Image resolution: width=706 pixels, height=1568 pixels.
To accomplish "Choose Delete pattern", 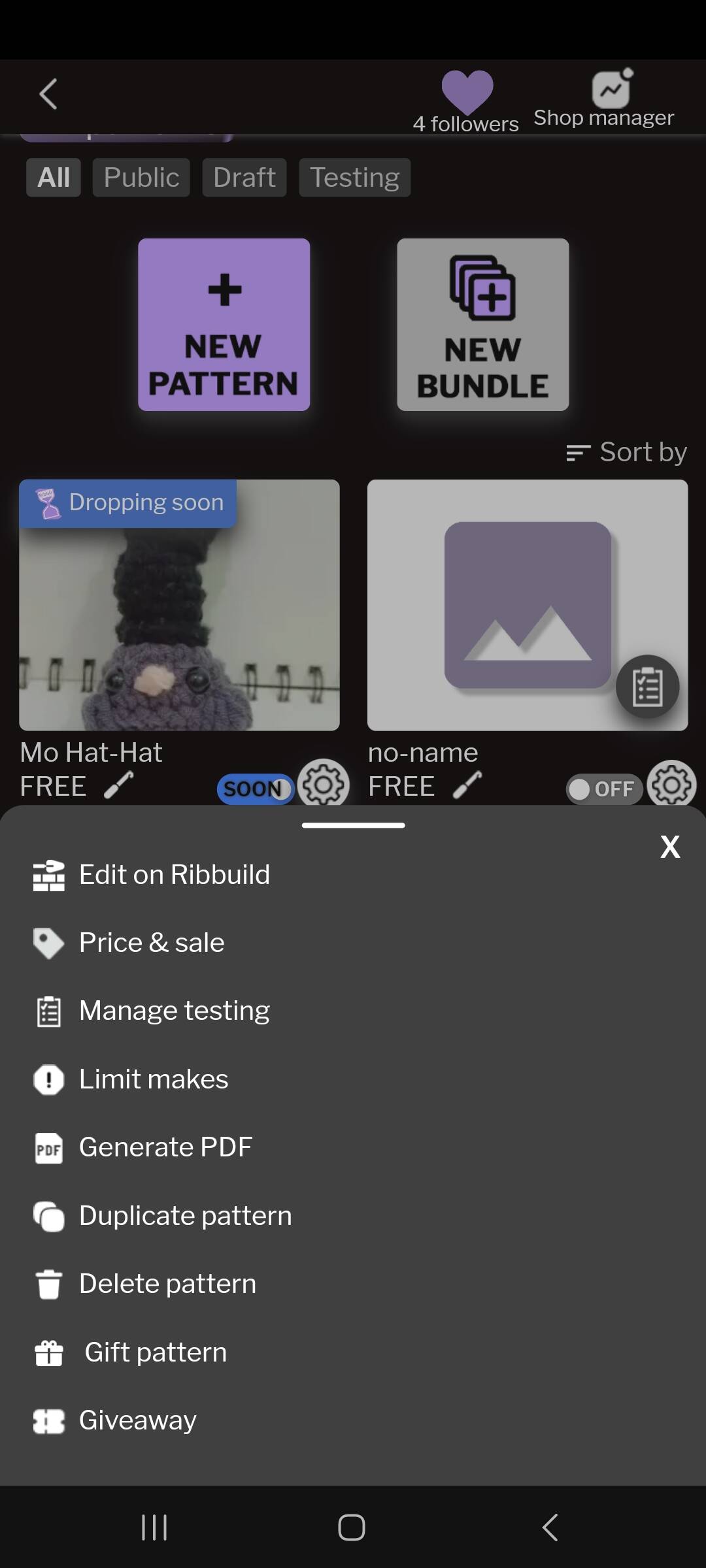I will [x=353, y=1284].
